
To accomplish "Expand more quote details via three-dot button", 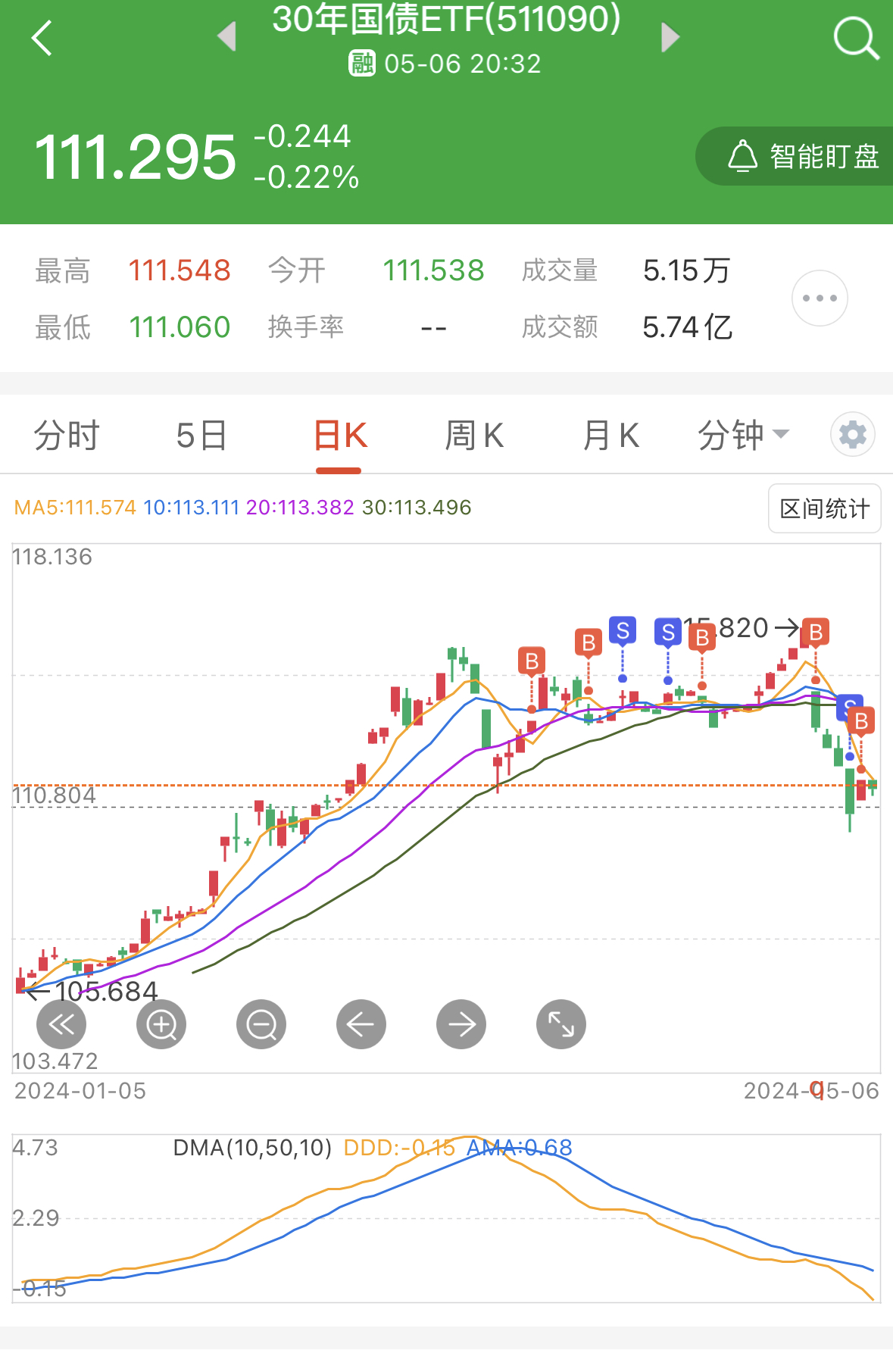I will 820,298.
